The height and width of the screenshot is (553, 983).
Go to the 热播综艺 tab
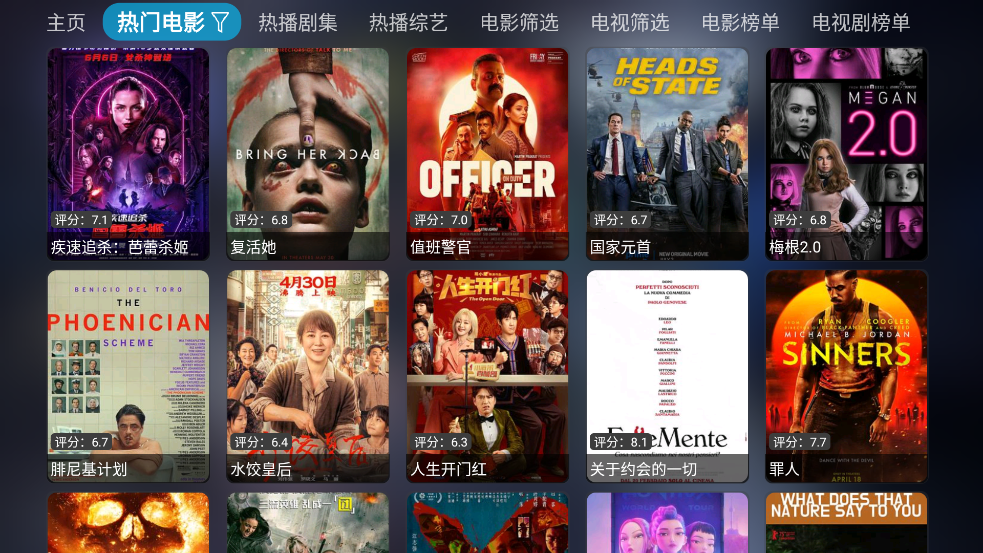point(408,22)
